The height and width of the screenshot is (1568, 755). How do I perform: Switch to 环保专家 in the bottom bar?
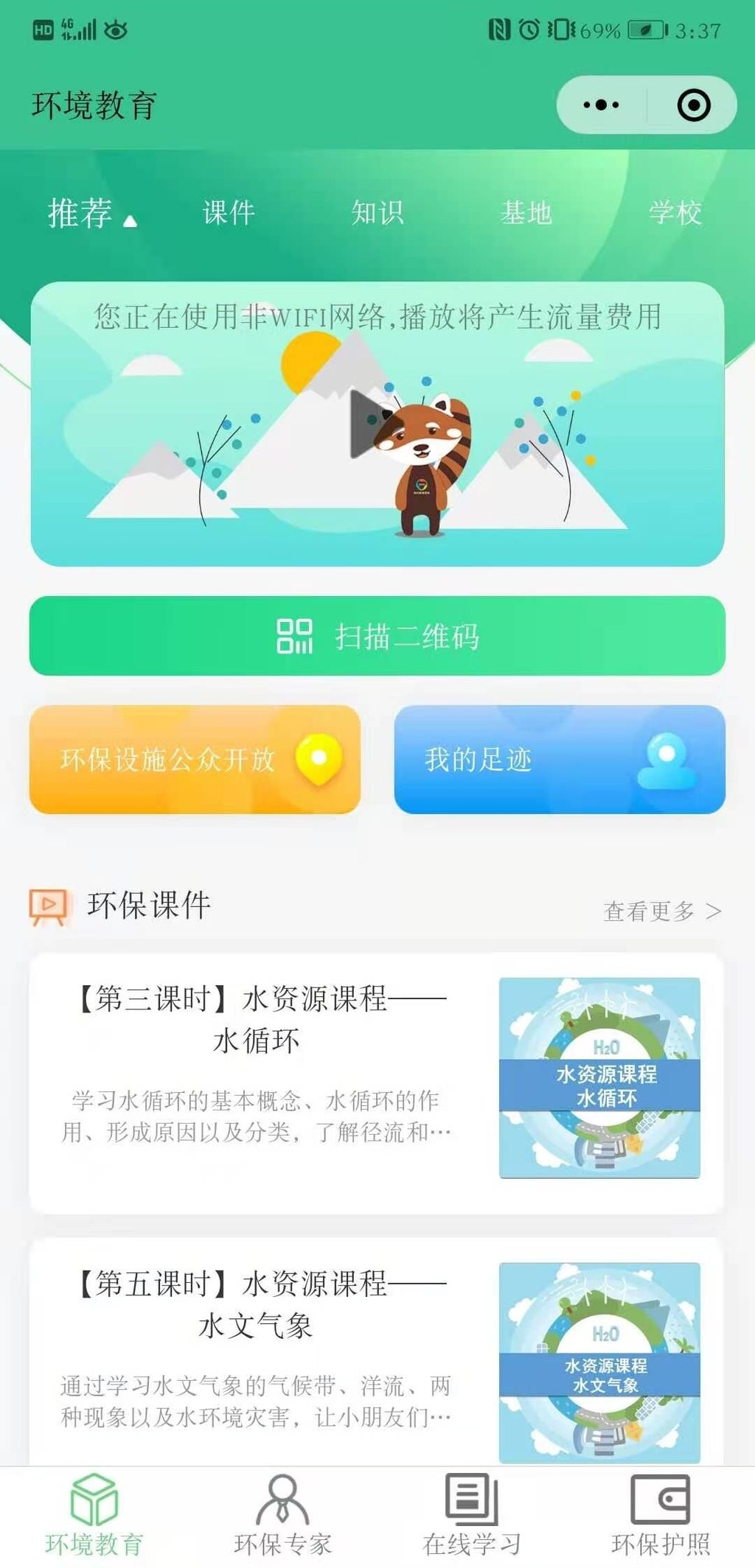click(283, 1515)
